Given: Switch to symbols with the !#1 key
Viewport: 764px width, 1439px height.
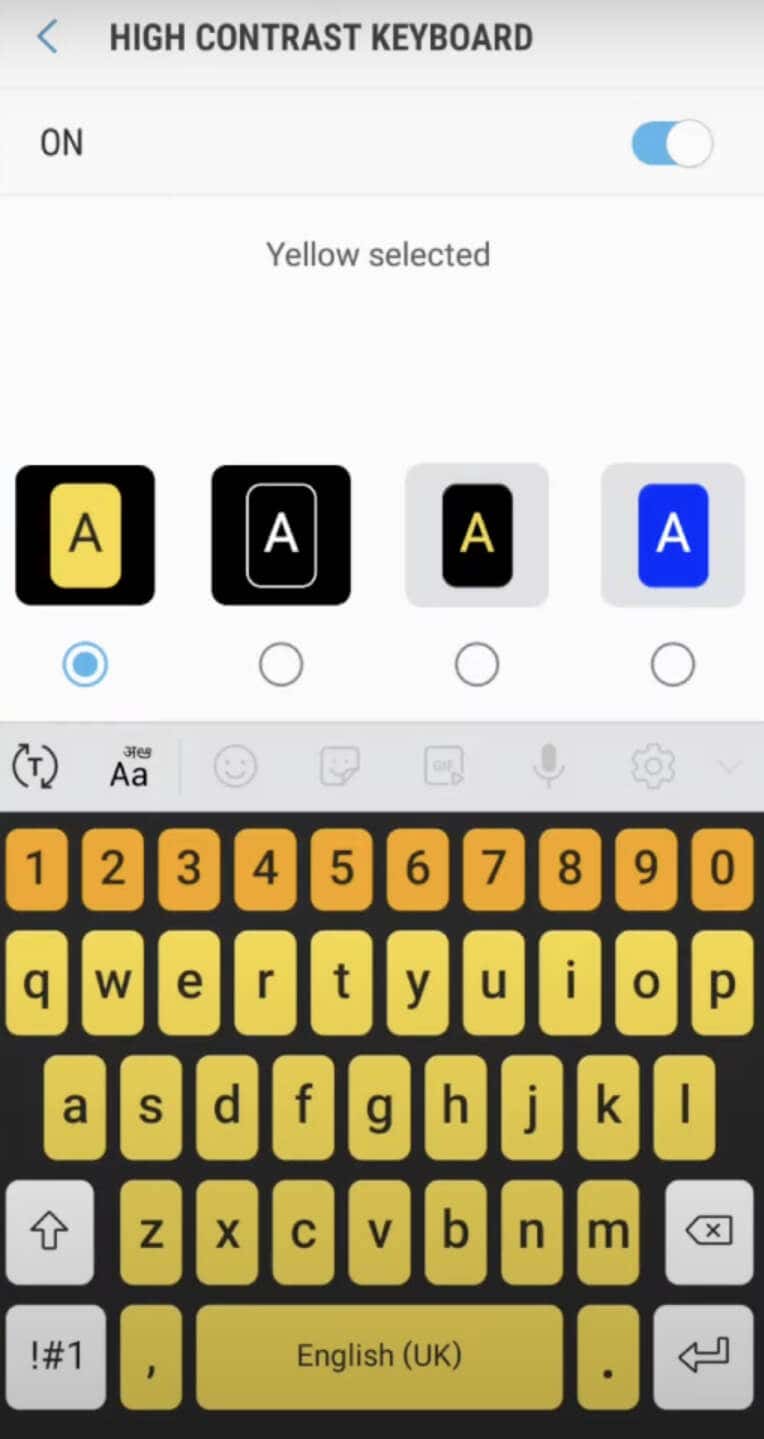Looking at the screenshot, I should coord(55,1356).
